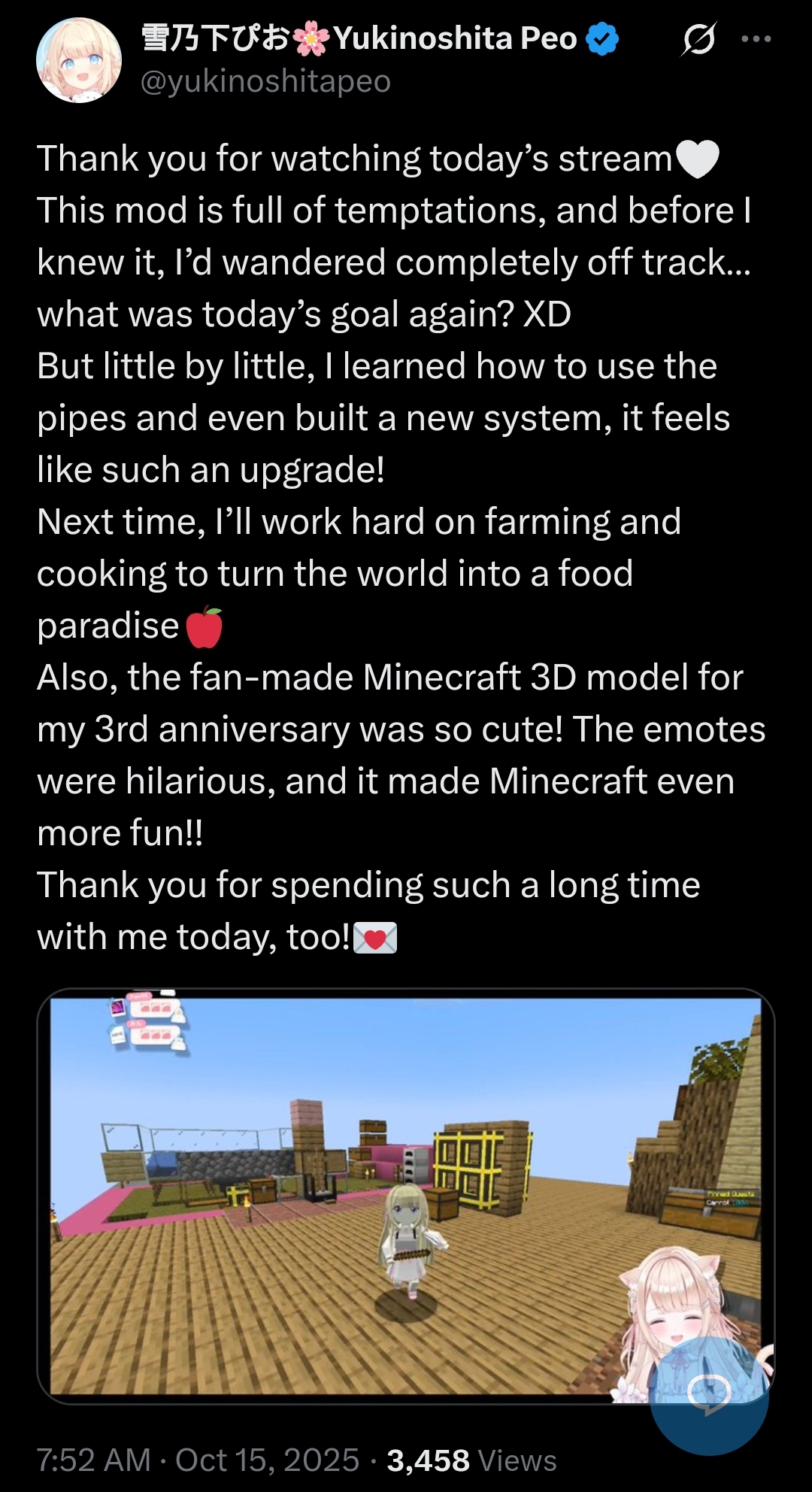812x1492 pixels.
Task: Tap the floating reply bubble button
Action: point(709,1396)
